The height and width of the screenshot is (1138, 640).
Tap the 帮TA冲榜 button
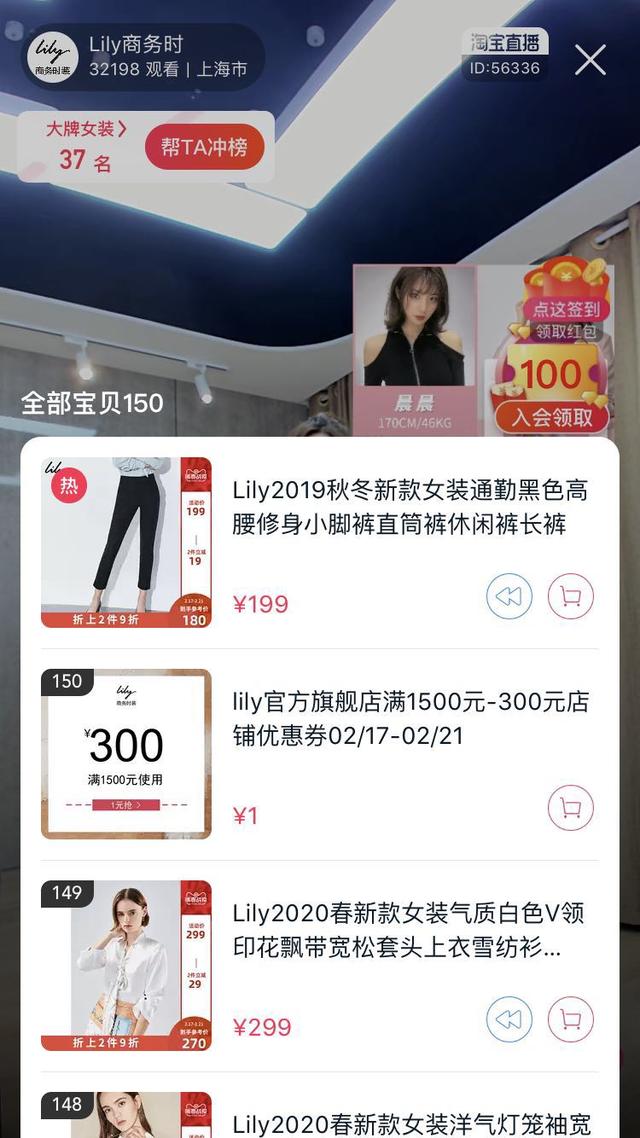click(204, 148)
